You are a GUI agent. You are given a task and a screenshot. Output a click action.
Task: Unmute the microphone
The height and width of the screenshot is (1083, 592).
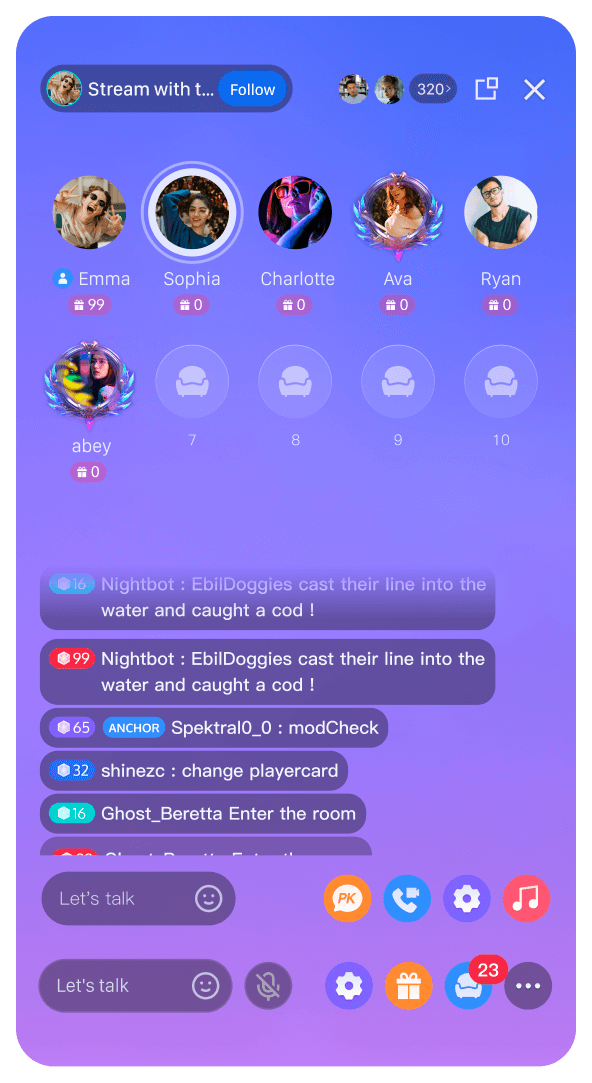click(x=268, y=986)
